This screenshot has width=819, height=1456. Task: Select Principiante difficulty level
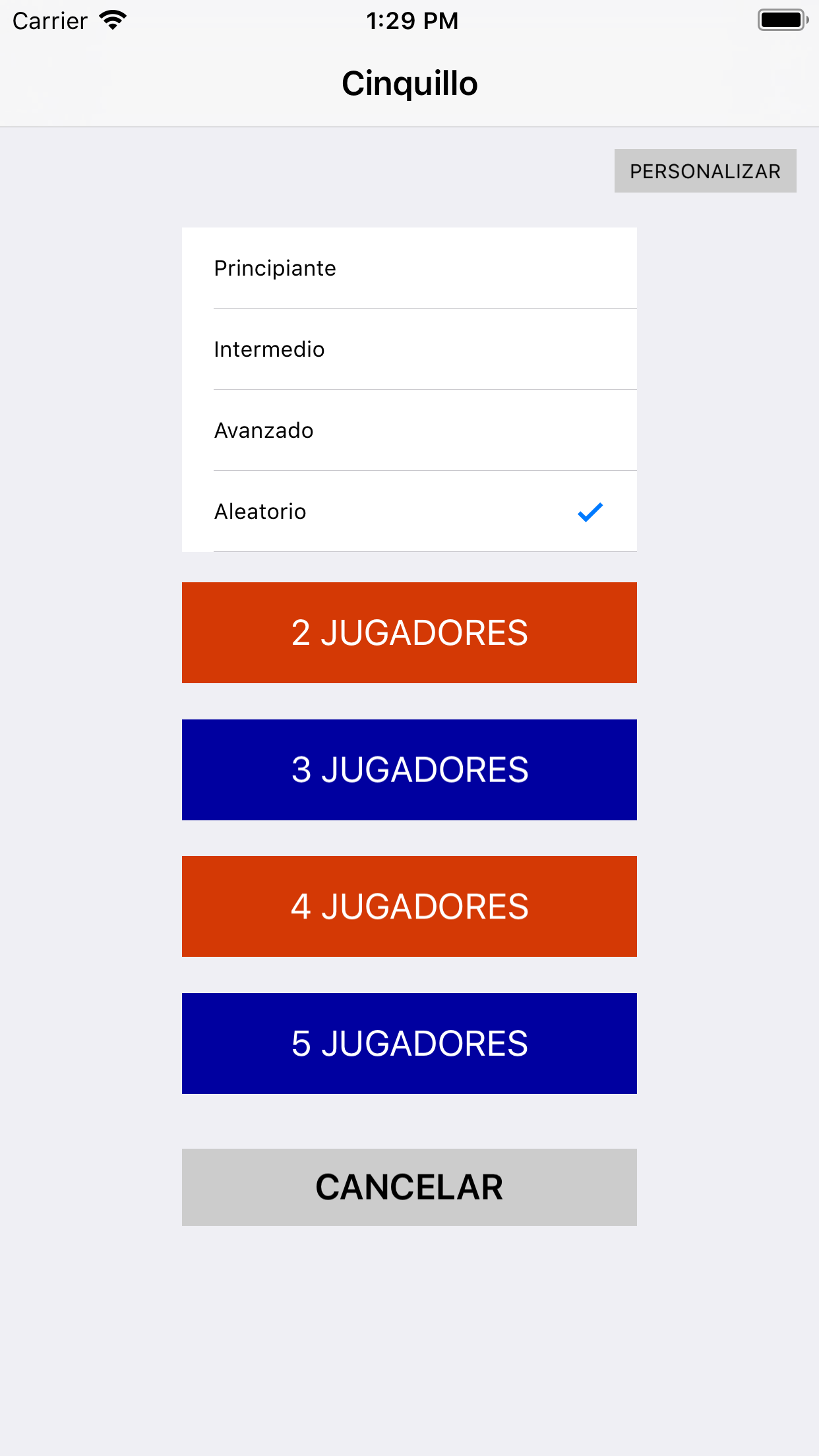(x=409, y=268)
